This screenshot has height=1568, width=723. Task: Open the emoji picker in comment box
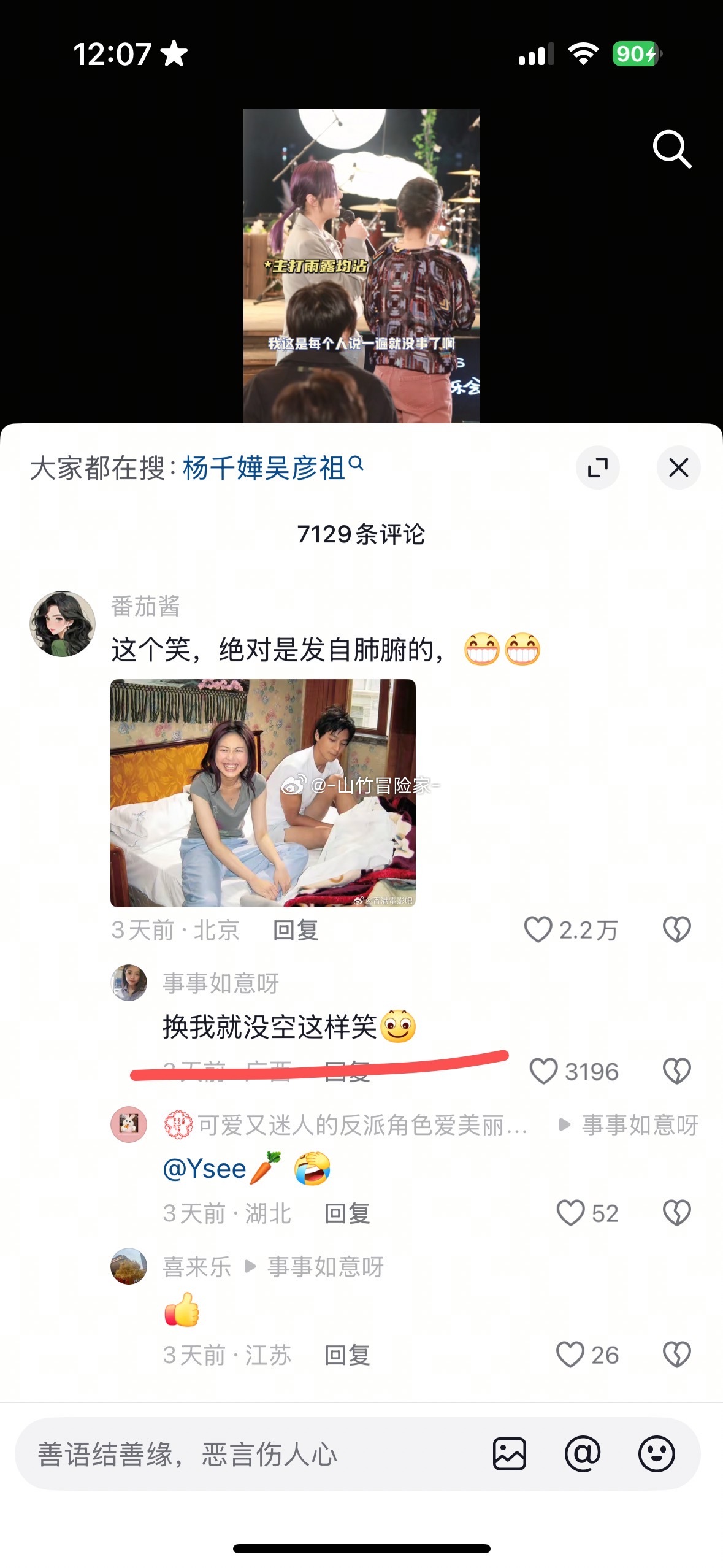click(656, 1454)
